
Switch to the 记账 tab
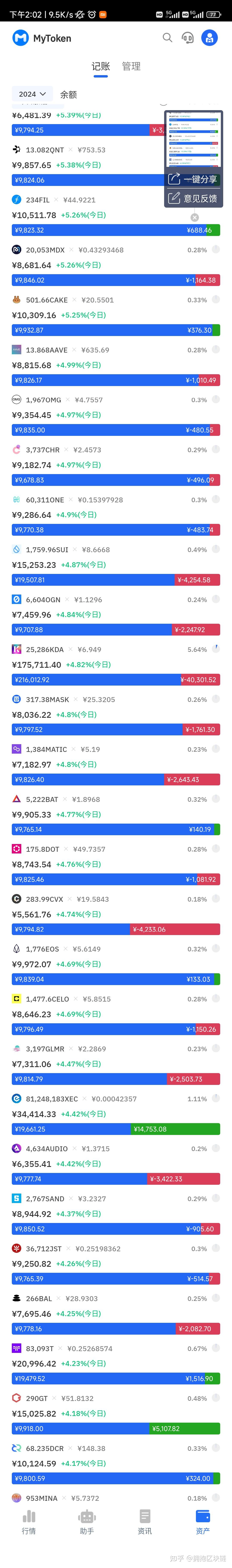tap(101, 66)
